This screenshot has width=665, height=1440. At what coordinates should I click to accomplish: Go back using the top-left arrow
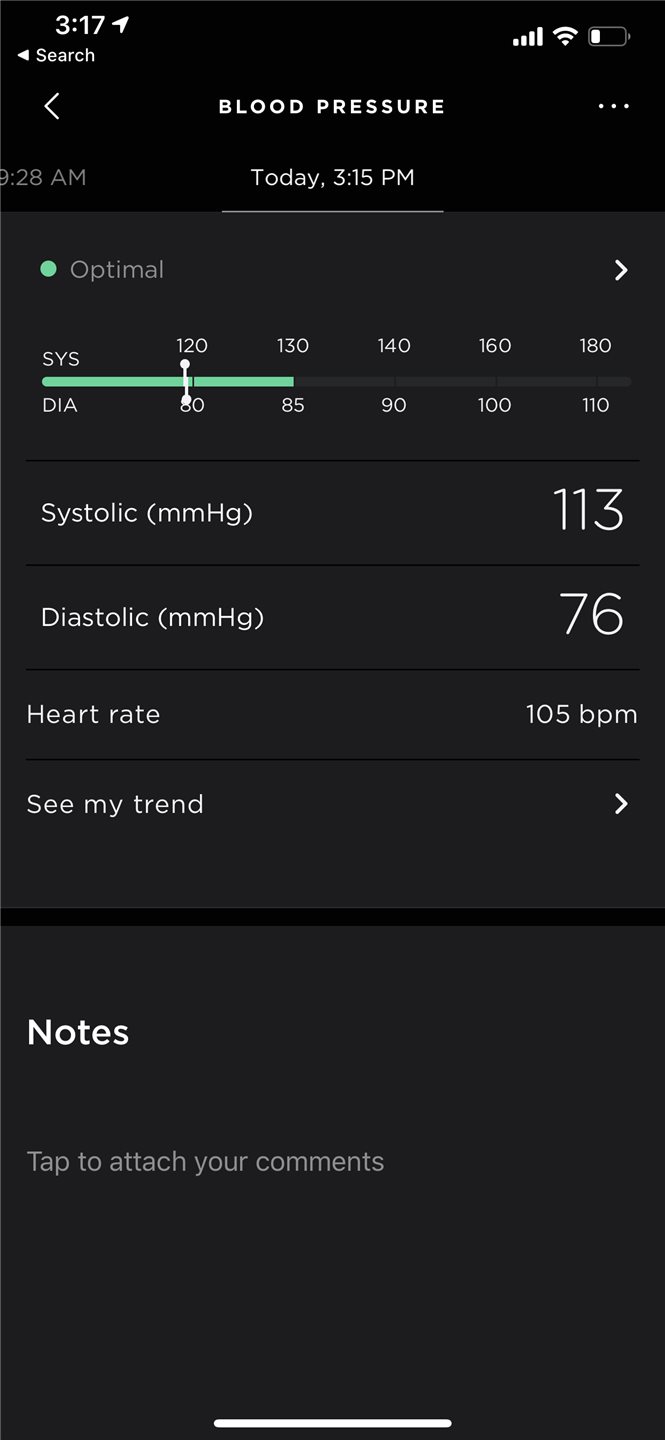click(52, 106)
